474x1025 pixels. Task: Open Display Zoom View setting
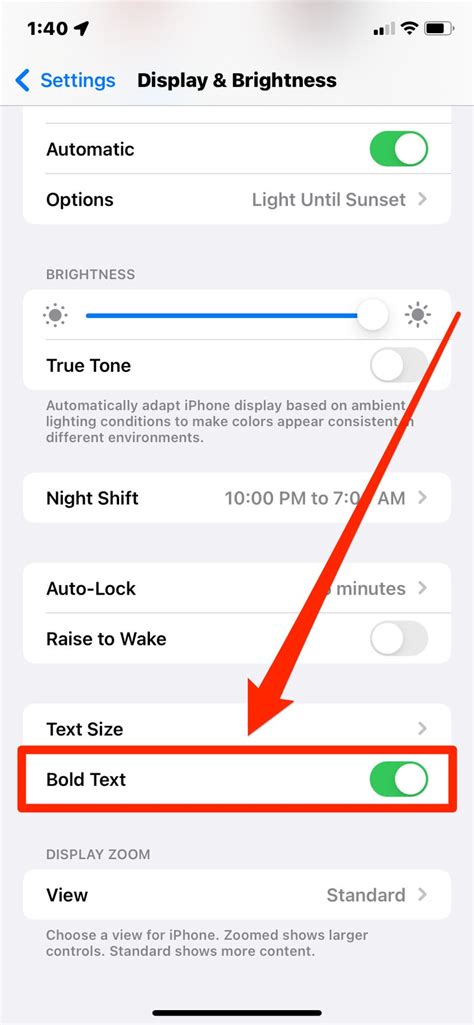pos(237,894)
